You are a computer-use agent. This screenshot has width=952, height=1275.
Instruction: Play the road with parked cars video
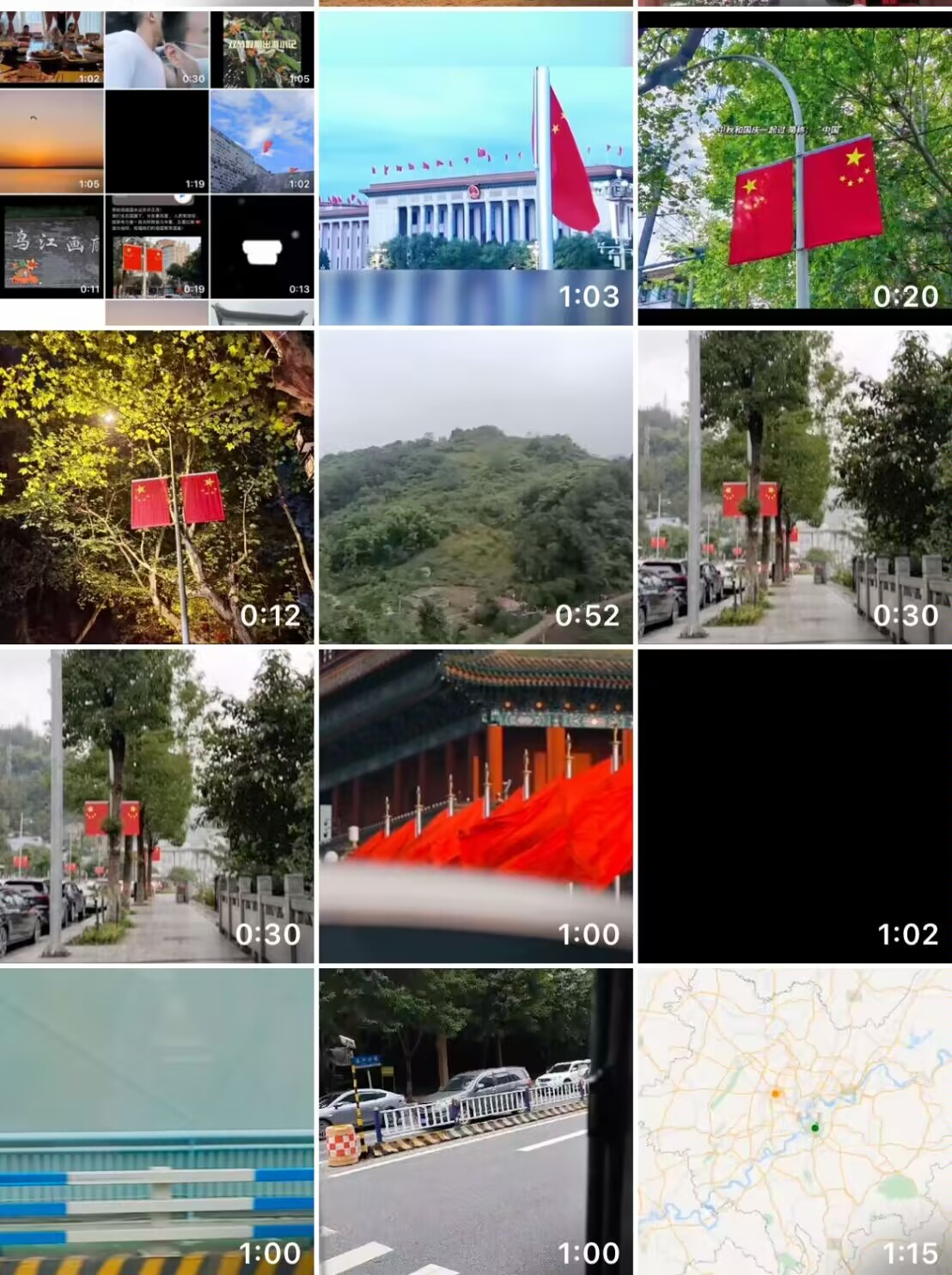coord(475,1121)
